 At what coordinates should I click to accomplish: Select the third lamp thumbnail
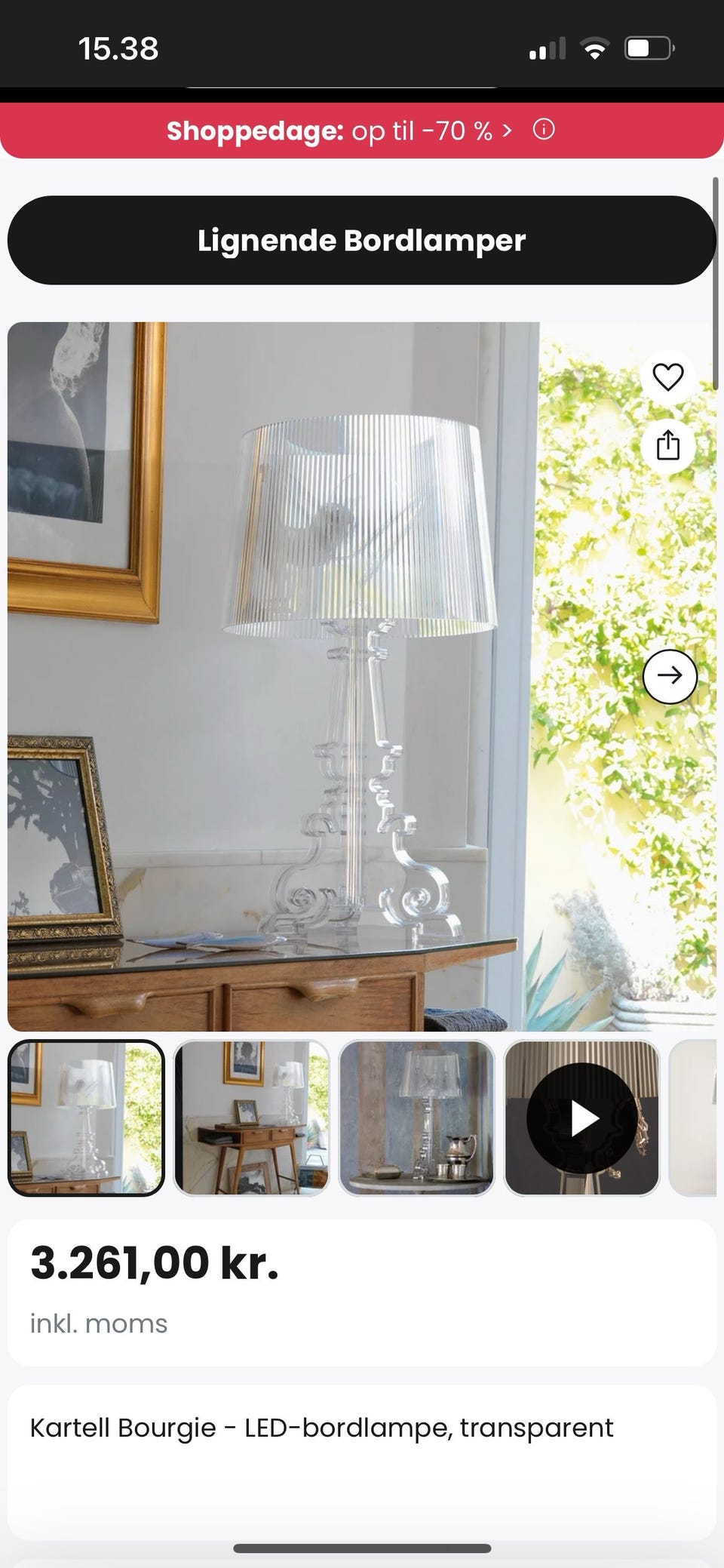[417, 1121]
